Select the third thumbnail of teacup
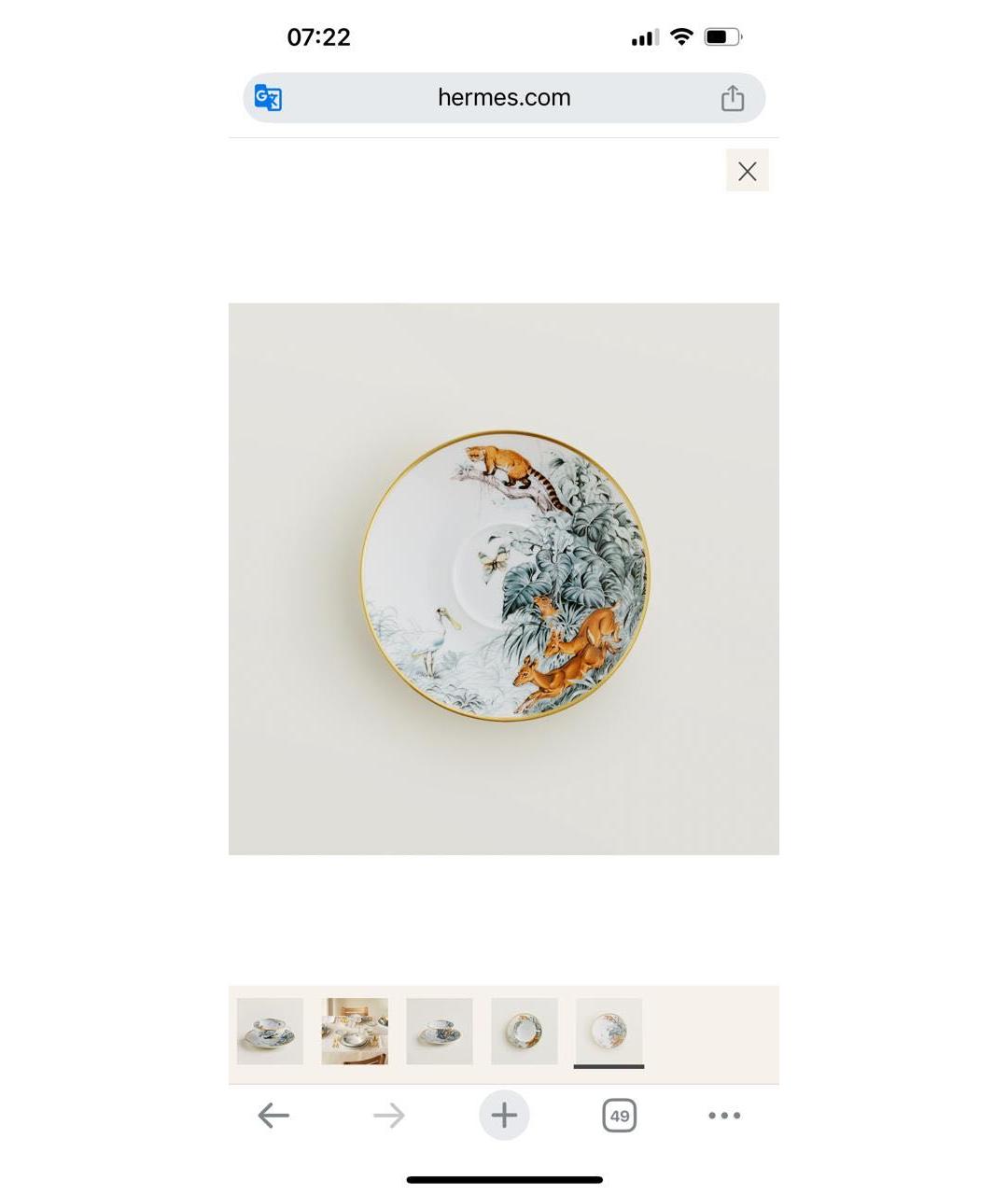Viewport: 1008px width, 1195px height. click(440, 1031)
